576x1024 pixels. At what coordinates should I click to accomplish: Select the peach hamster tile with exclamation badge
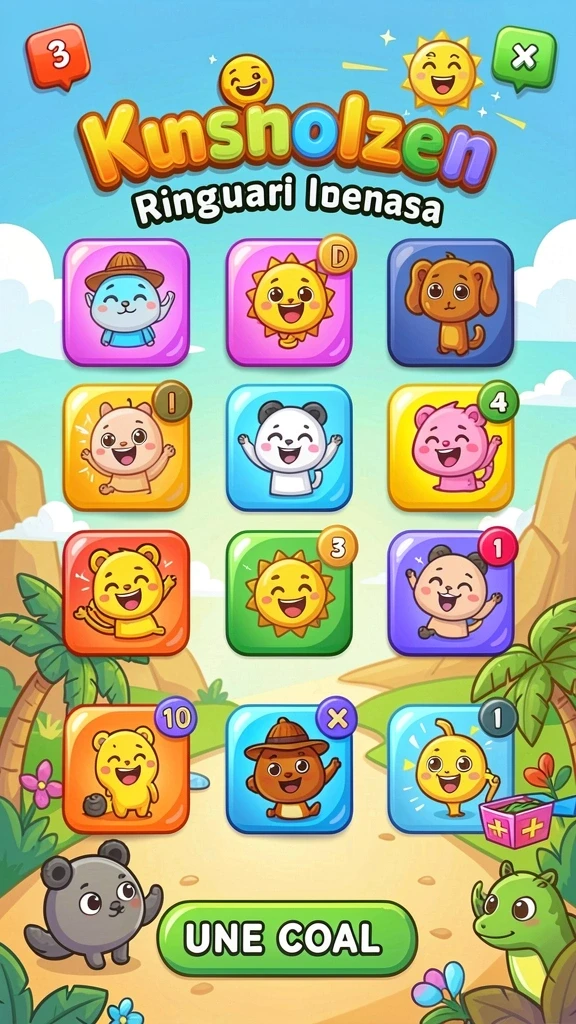tap(126, 447)
